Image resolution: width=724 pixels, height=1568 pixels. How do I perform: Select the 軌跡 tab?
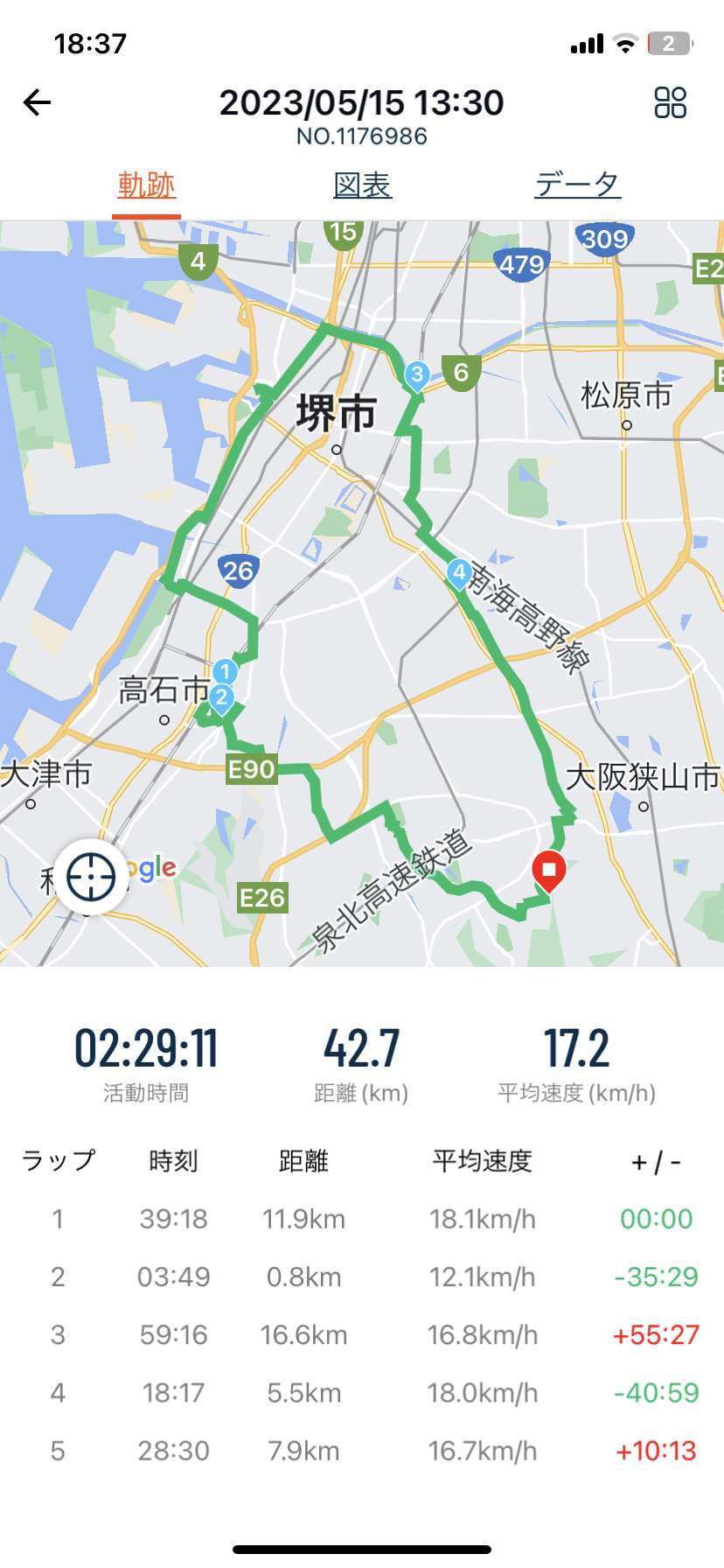point(147,185)
